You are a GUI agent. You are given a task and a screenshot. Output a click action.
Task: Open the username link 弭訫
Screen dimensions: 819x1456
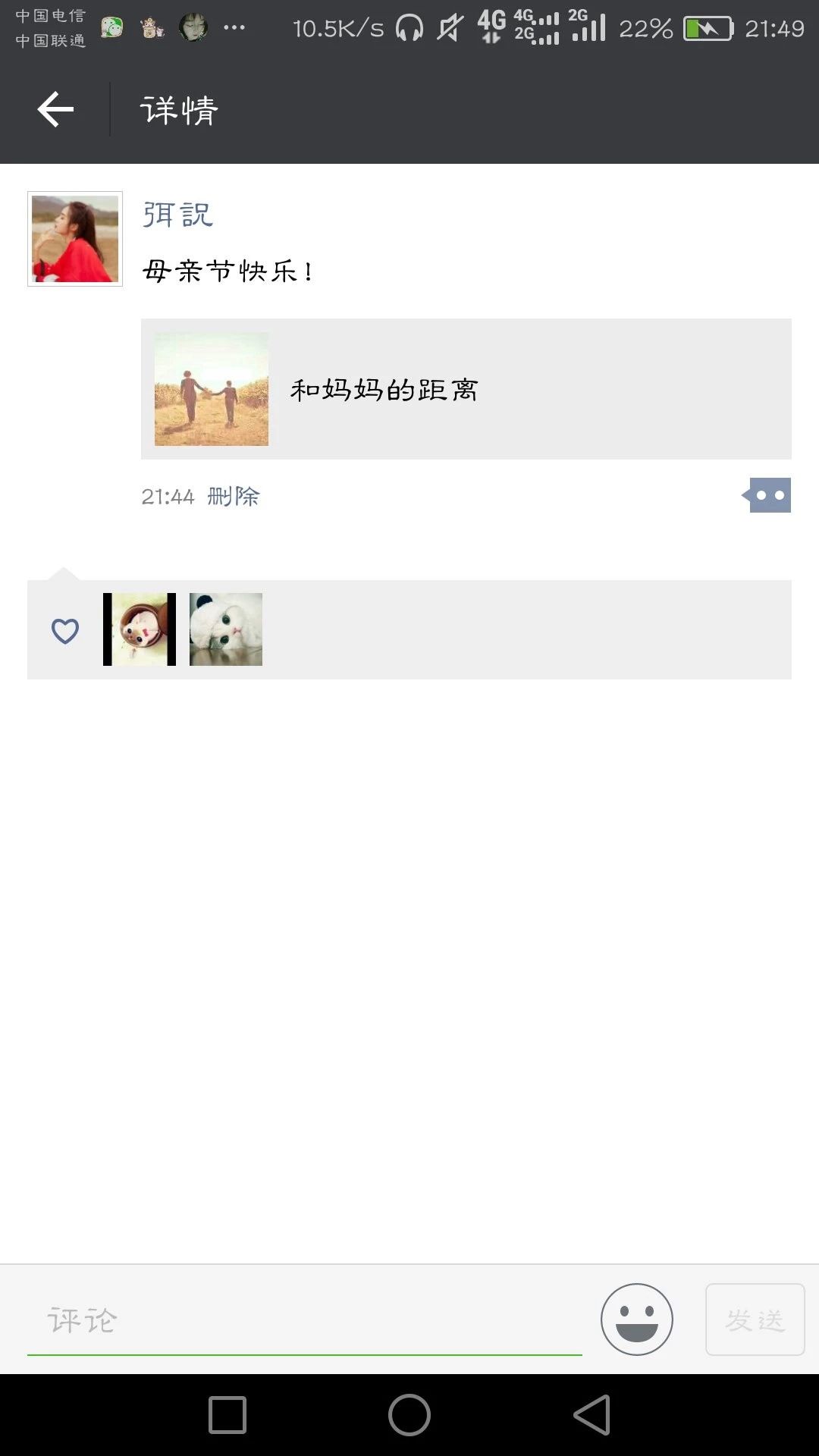(177, 215)
